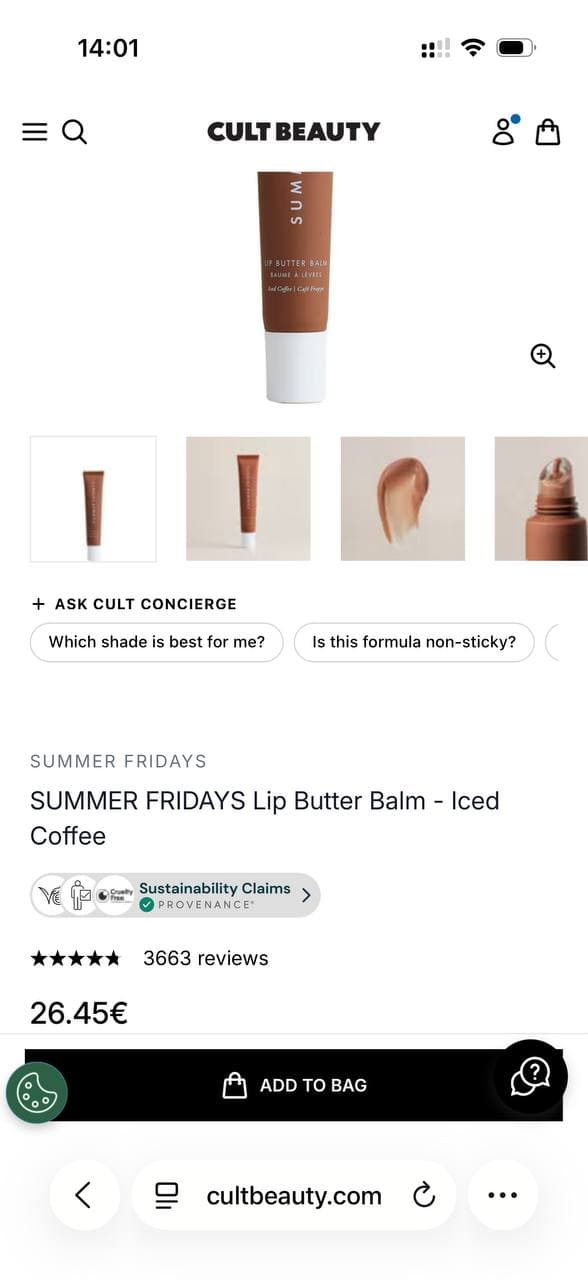Expand Ask Cult Concierge
Screen dimensions: 588x1280
coord(134,604)
